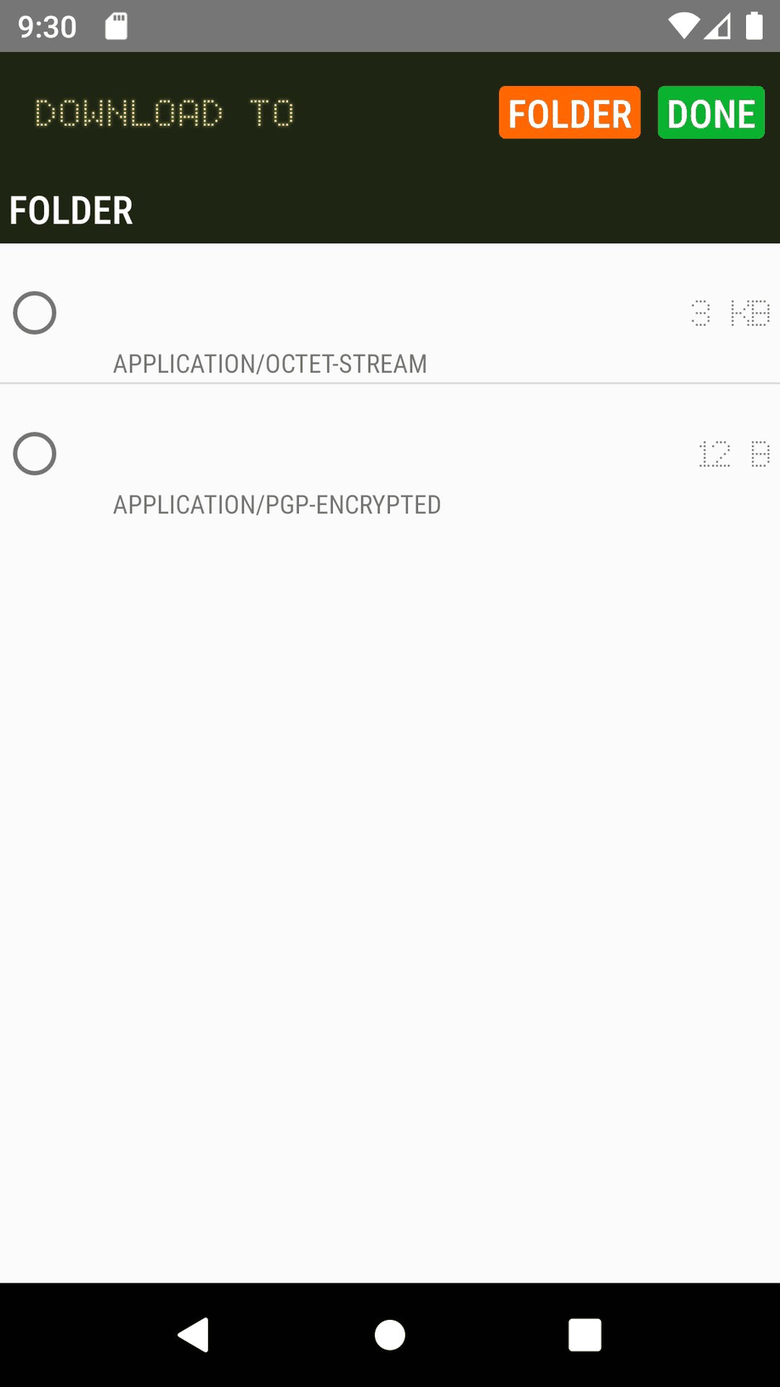This screenshot has height=1387, width=780.
Task: Tap the cellular signal icon
Action: [719, 27]
